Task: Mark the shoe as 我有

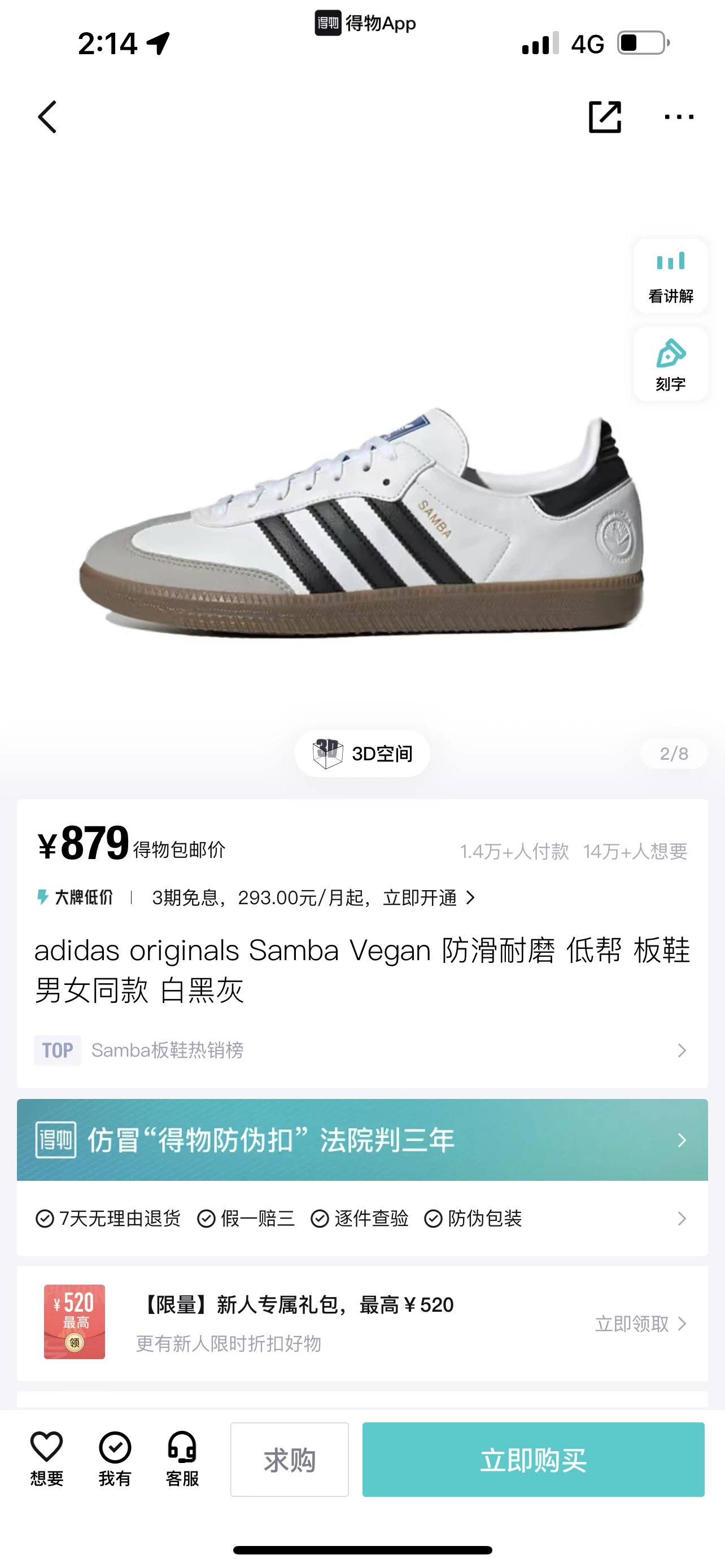Action: tap(115, 1458)
